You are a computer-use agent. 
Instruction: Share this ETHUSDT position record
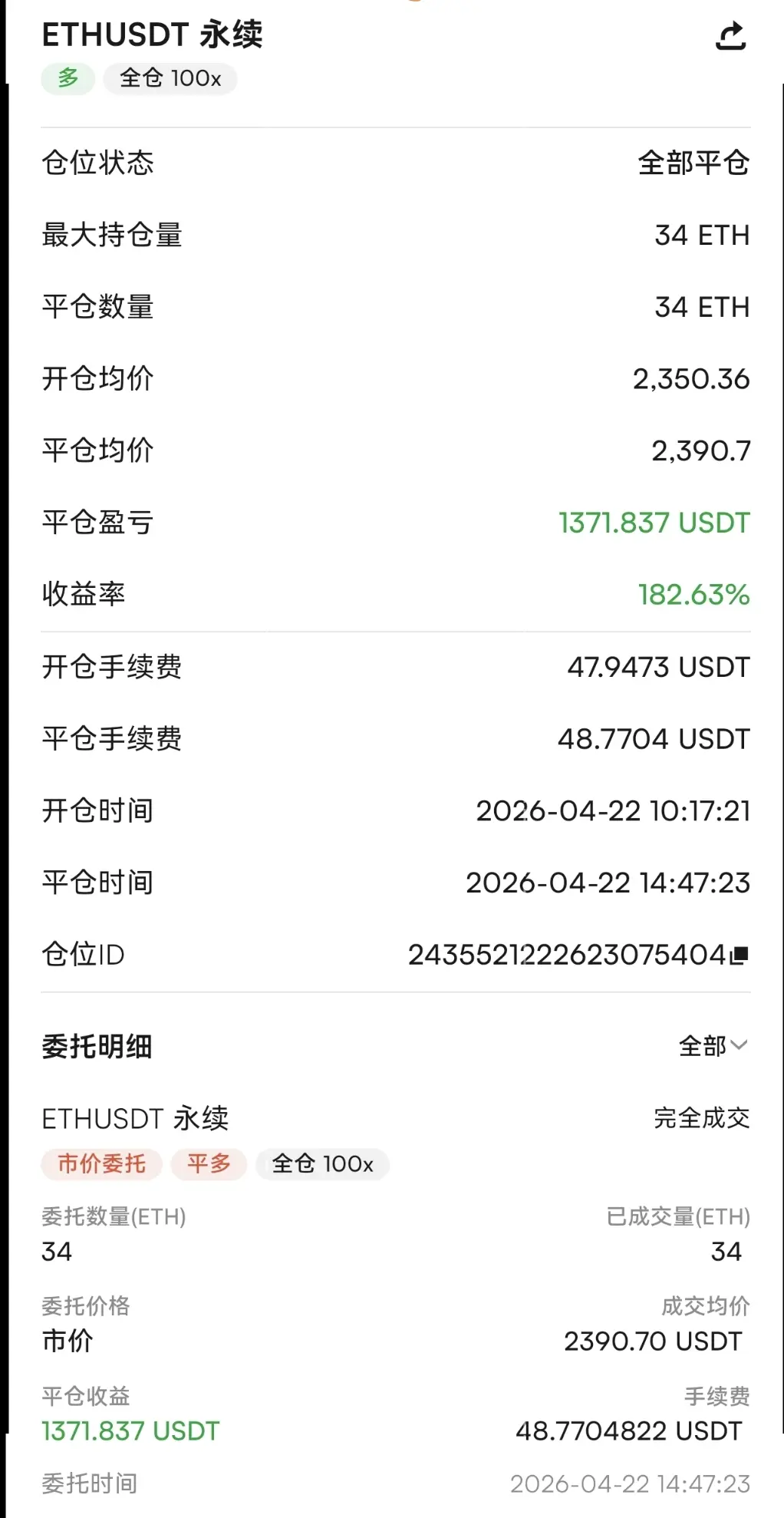730,36
